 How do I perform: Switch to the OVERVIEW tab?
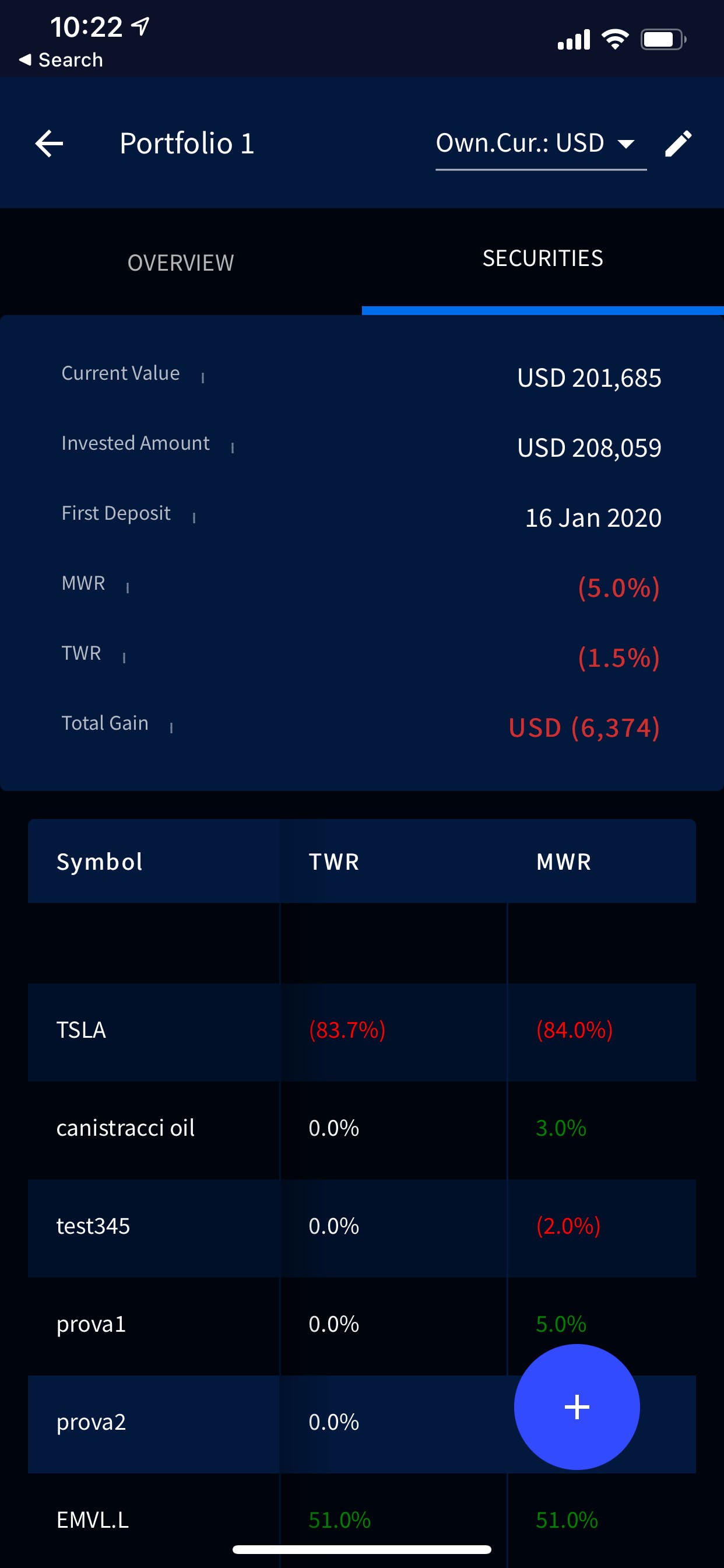point(180,263)
